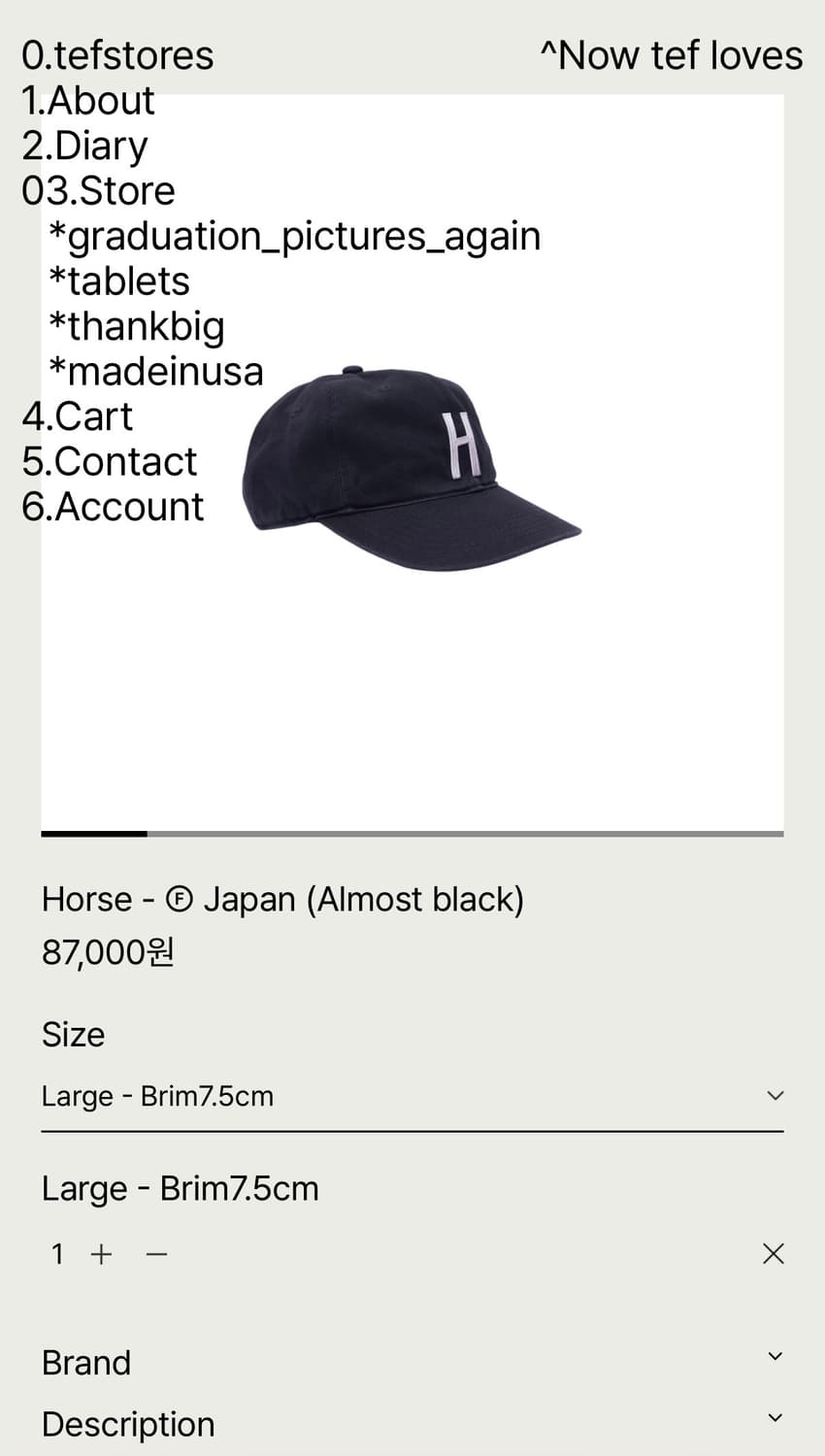Click the Size dropdown chevron icon
Viewport: 825px width, 1456px height.
pyautogui.click(x=774, y=1095)
